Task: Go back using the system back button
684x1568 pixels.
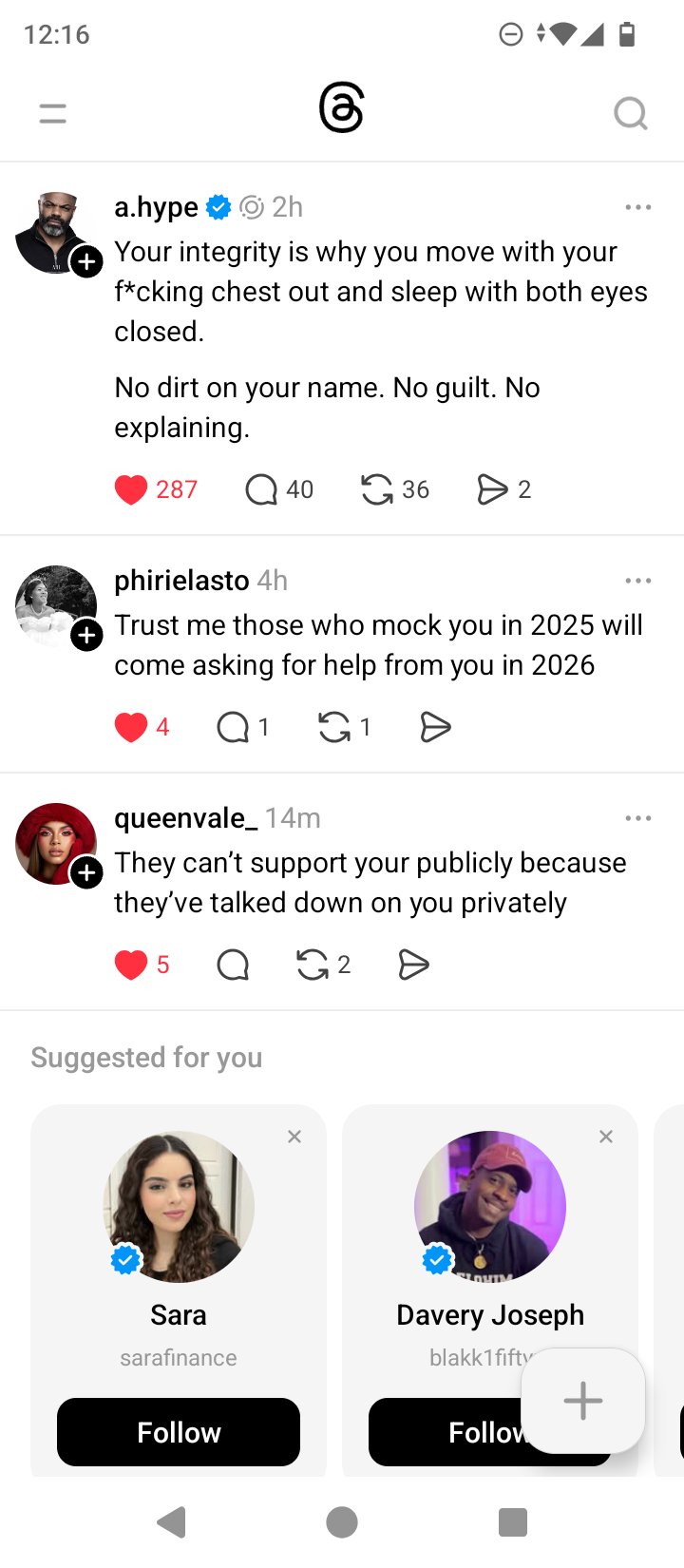Action: tap(172, 1522)
